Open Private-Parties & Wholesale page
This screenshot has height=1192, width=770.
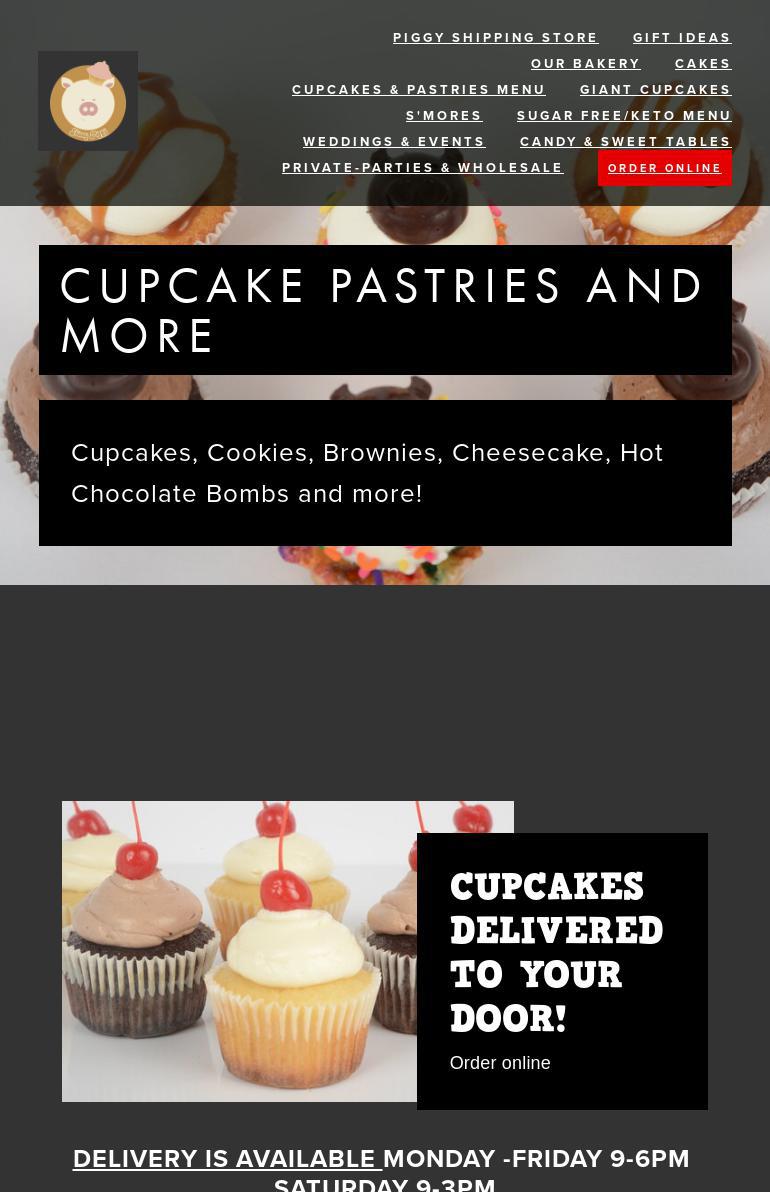coord(422,168)
